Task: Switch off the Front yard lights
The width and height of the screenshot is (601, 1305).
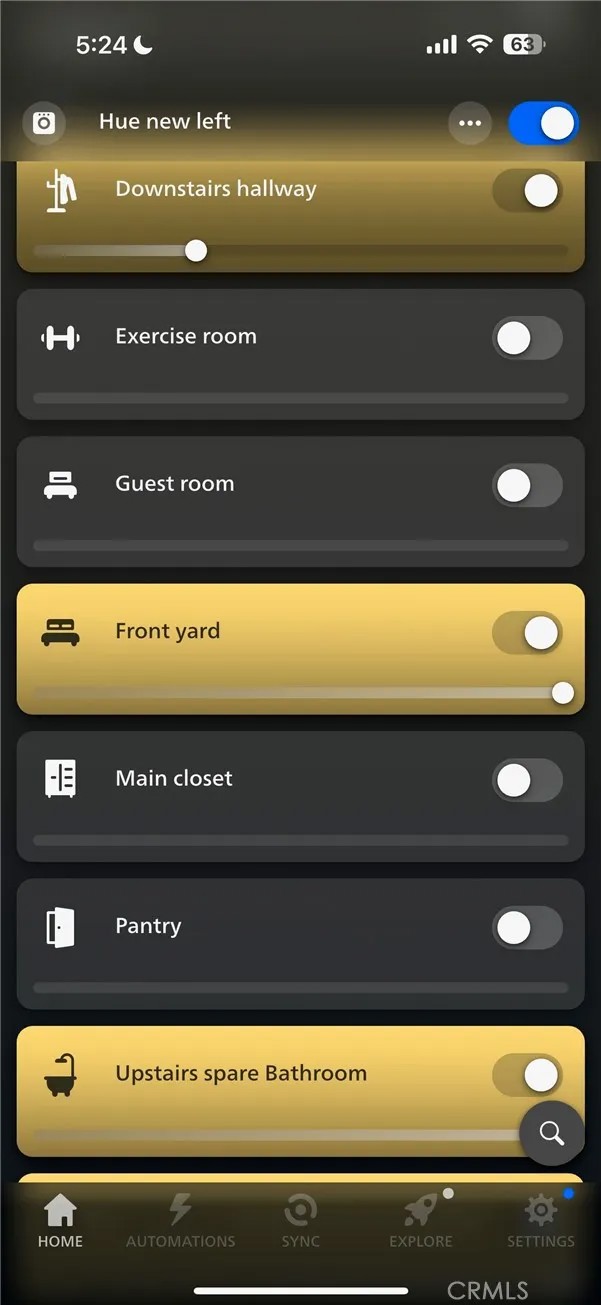Action: pos(528,633)
